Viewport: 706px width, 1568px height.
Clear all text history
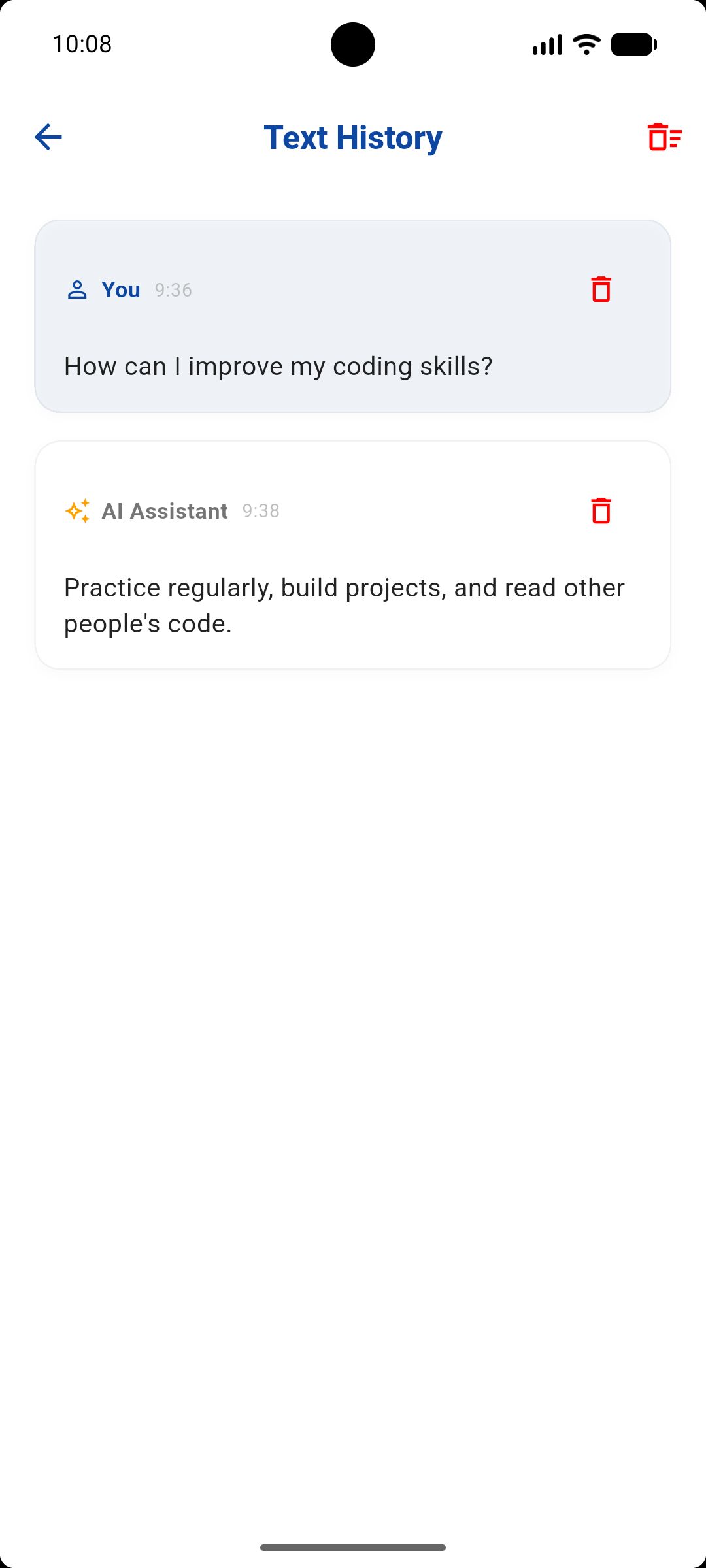click(664, 137)
